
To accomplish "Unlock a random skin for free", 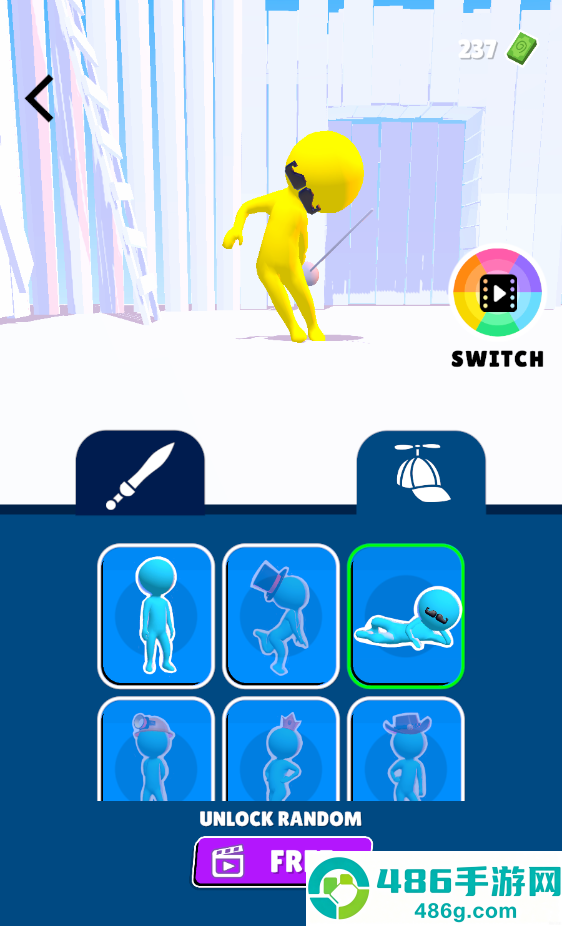I will 282,862.
